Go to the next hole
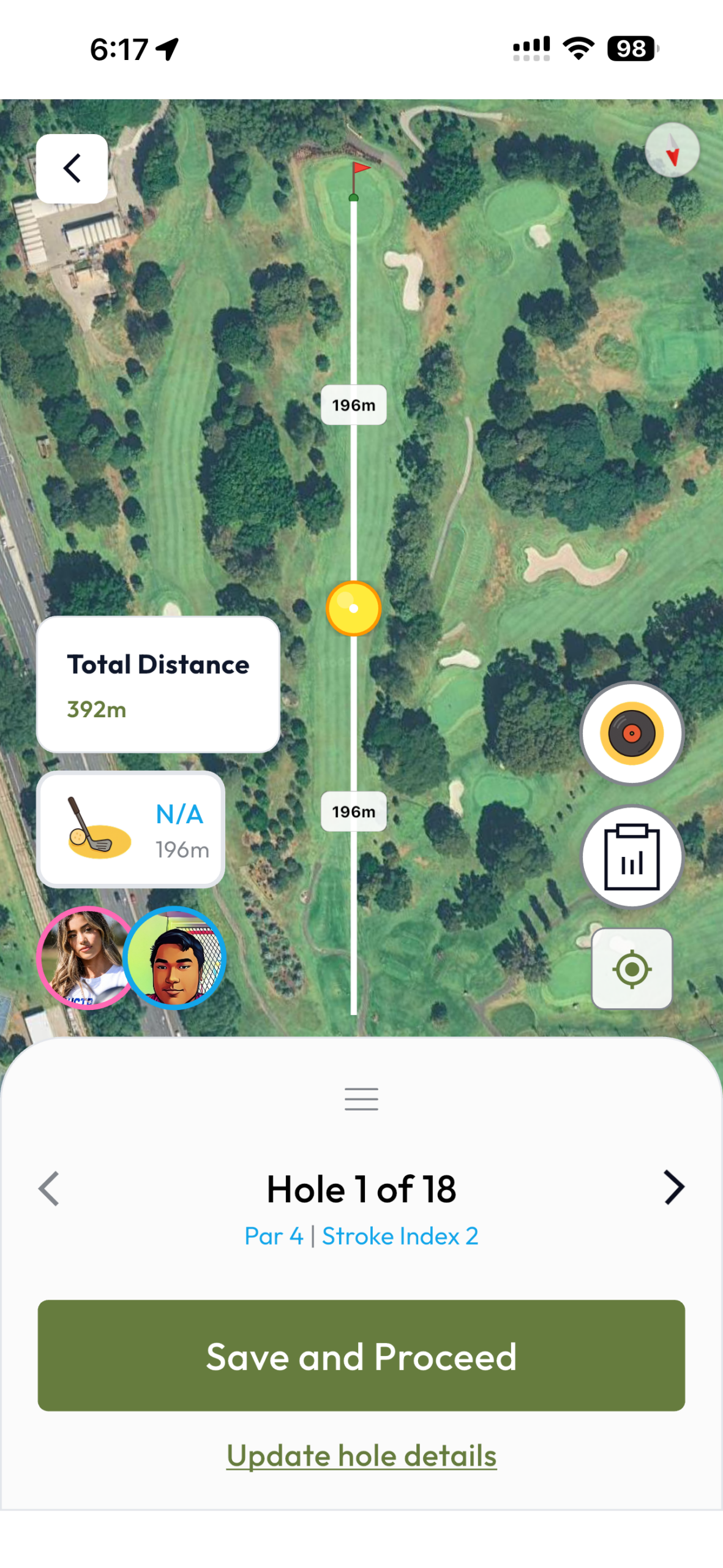723x1568 pixels. click(673, 1188)
